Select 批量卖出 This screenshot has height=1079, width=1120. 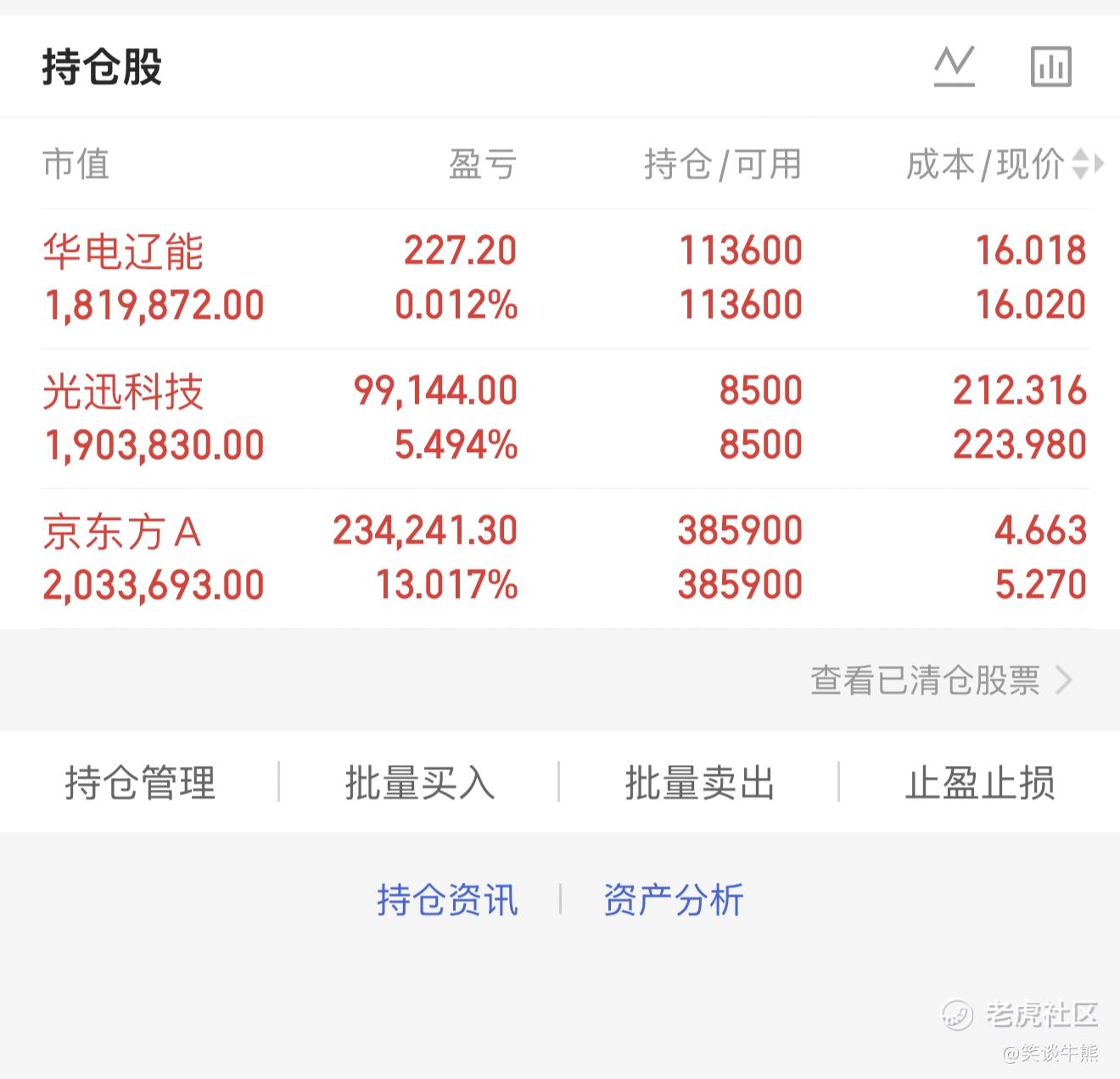699,782
